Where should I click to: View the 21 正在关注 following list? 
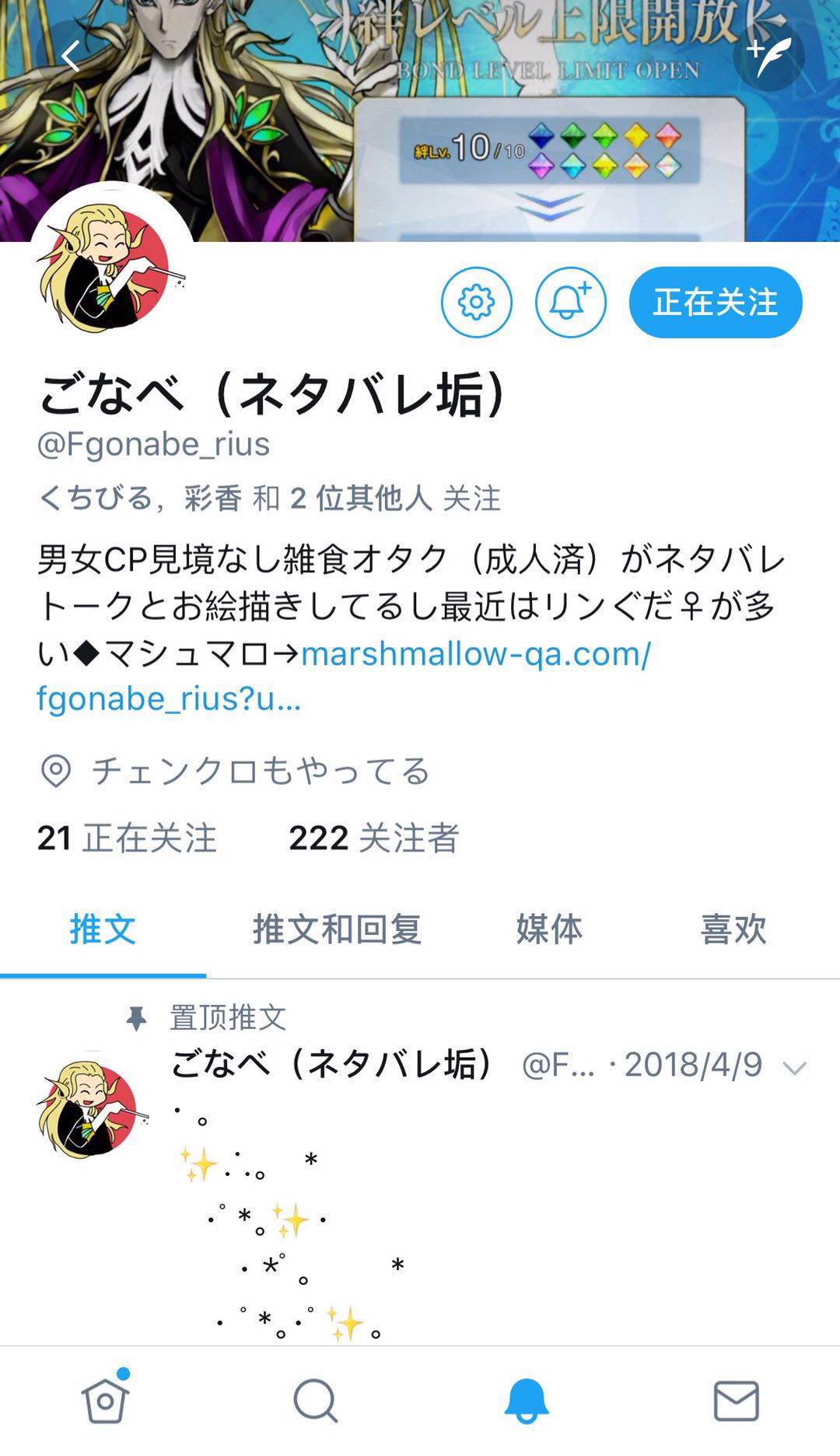pos(127,838)
